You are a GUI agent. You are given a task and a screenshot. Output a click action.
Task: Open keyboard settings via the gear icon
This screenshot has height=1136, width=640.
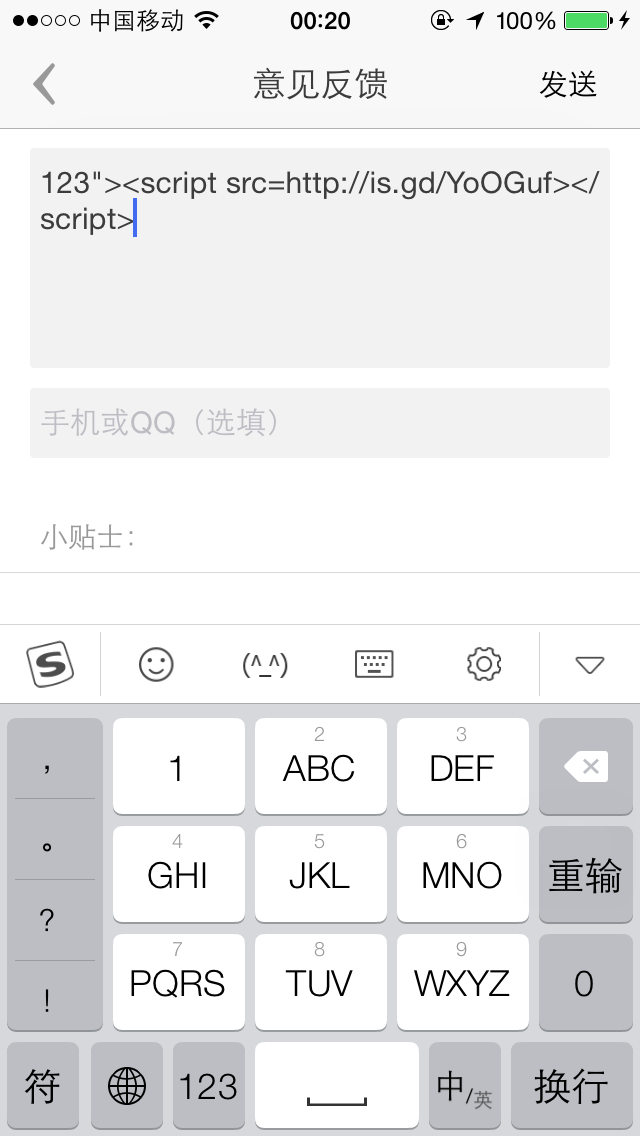(x=484, y=664)
